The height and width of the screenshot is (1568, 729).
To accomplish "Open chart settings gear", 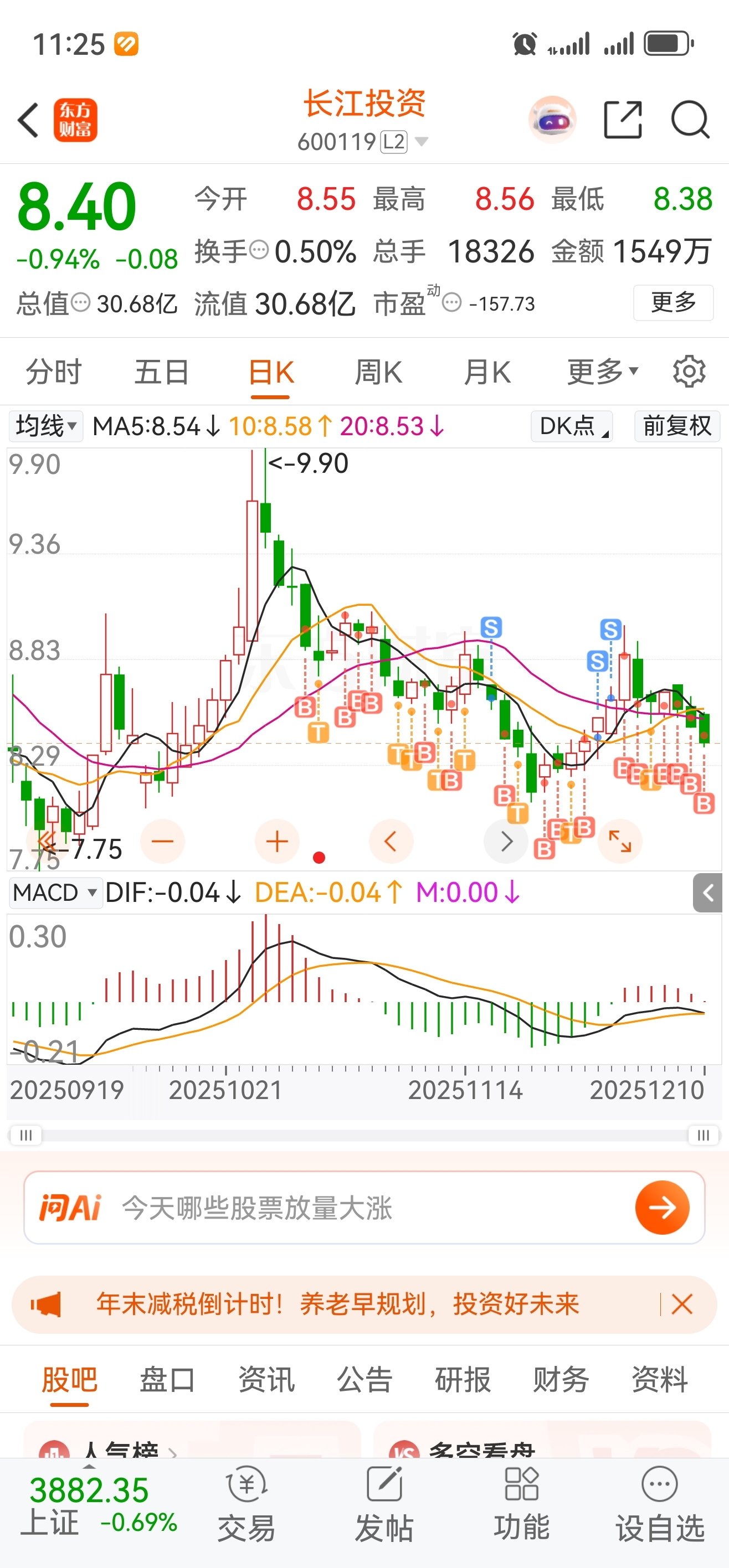I will 689,372.
